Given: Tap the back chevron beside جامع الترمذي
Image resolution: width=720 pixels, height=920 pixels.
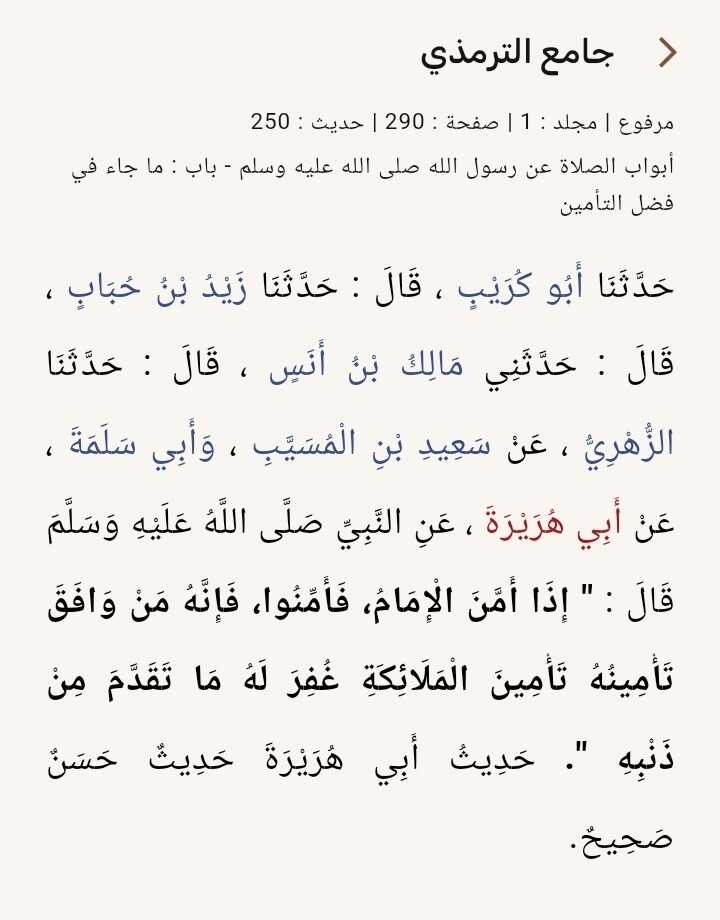Looking at the screenshot, I should (x=667, y=52).
